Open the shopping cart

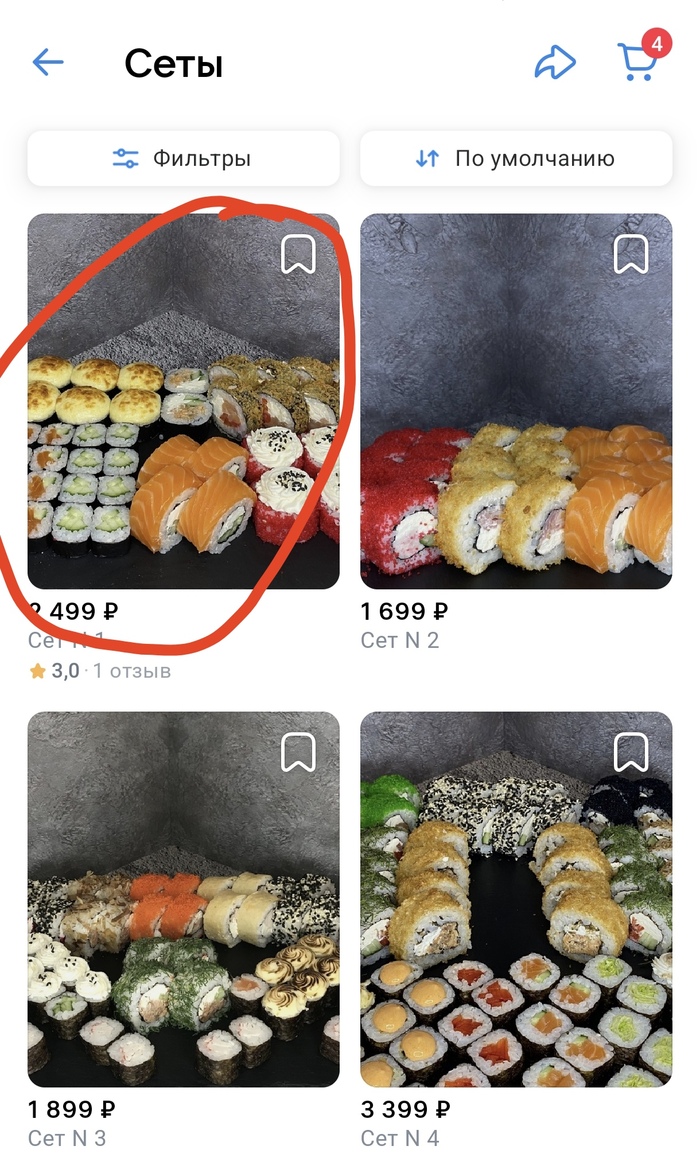[x=637, y=62]
